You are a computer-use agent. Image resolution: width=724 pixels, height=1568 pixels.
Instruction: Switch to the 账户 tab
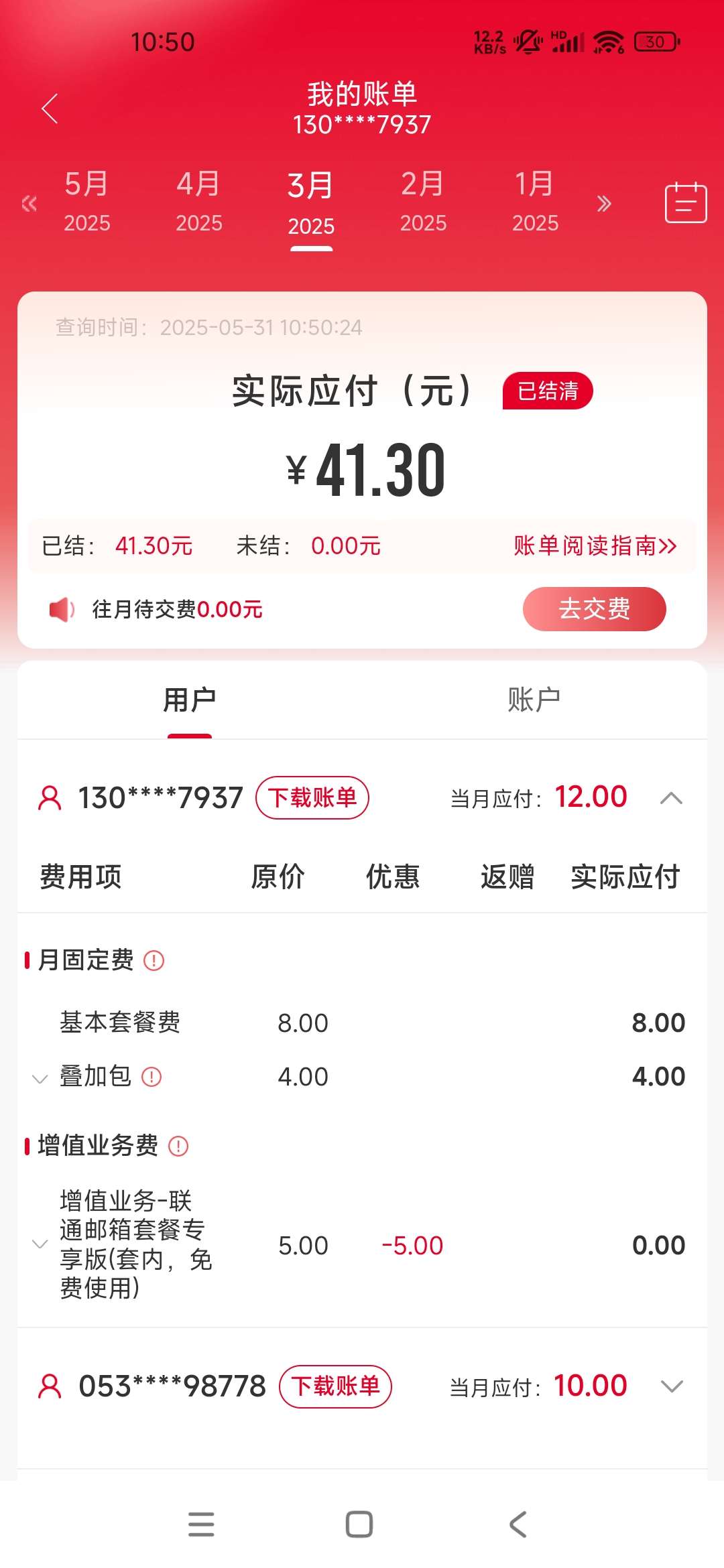pos(534,700)
